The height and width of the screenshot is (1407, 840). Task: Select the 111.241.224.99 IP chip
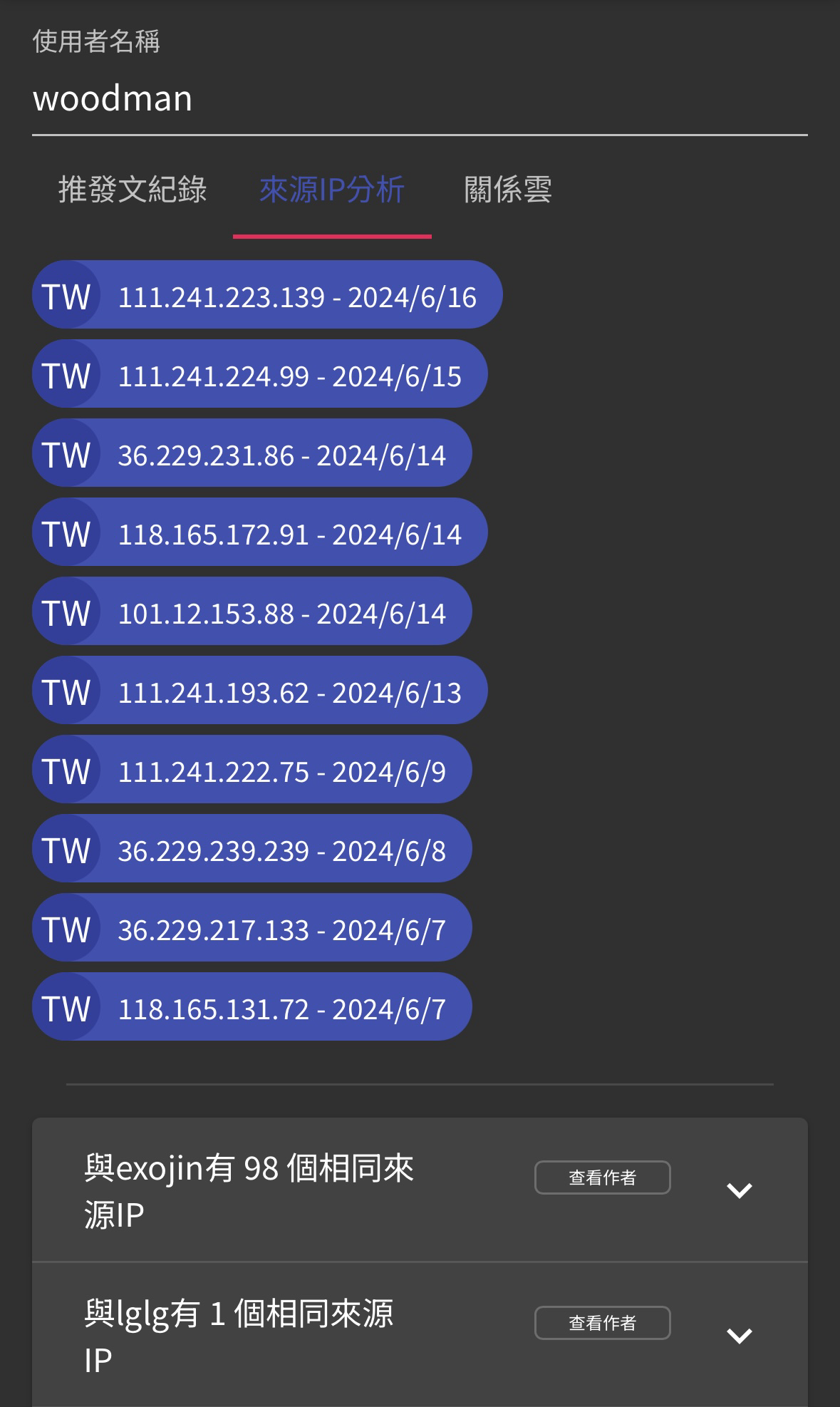(259, 374)
